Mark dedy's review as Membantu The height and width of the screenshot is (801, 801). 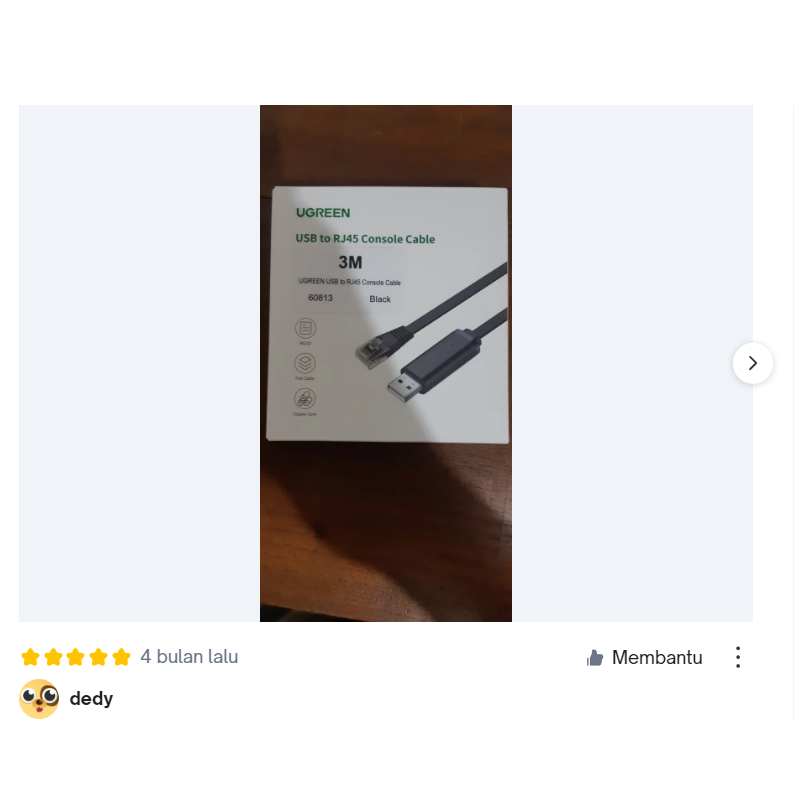click(644, 658)
